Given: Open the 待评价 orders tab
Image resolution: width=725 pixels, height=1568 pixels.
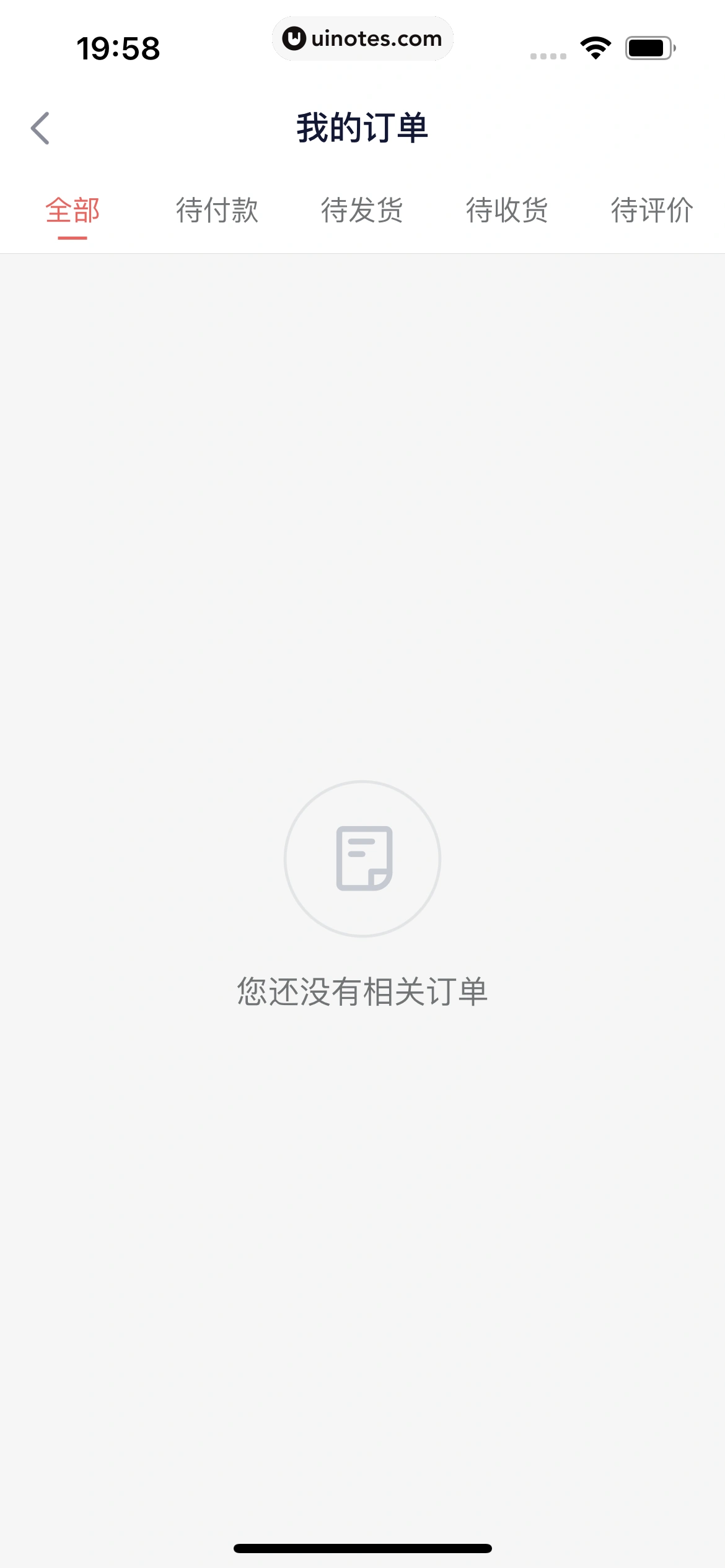Looking at the screenshot, I should coord(652,211).
